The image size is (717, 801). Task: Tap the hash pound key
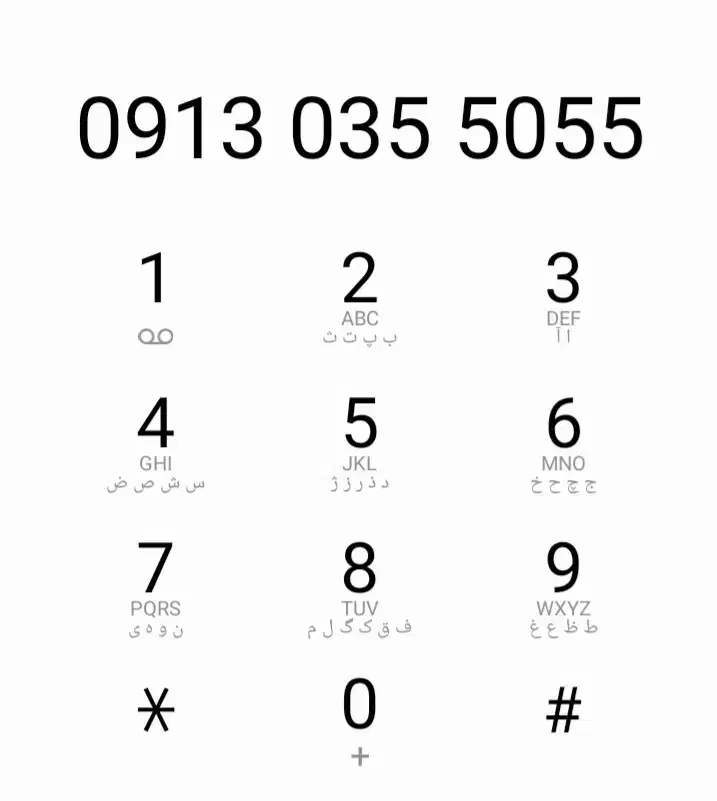pos(563,711)
